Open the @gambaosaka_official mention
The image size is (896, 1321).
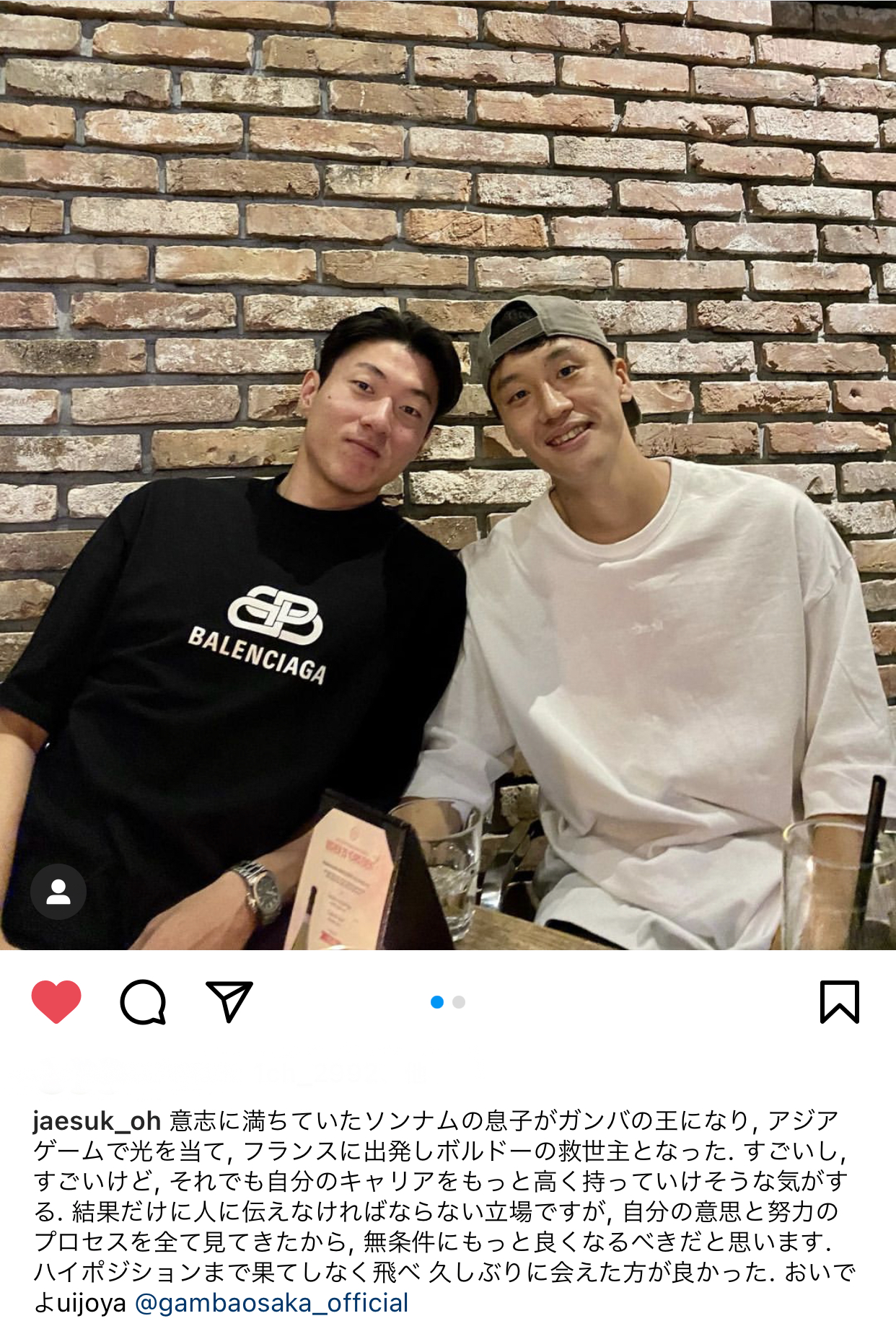[271, 1302]
